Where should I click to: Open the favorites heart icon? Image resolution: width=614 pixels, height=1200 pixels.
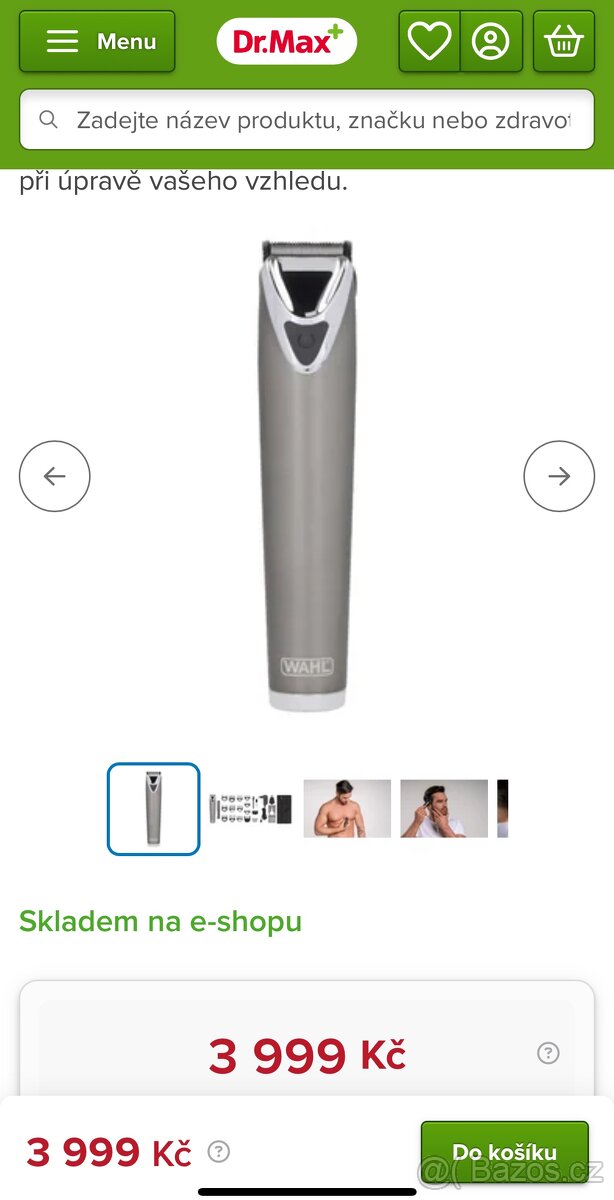pos(430,41)
